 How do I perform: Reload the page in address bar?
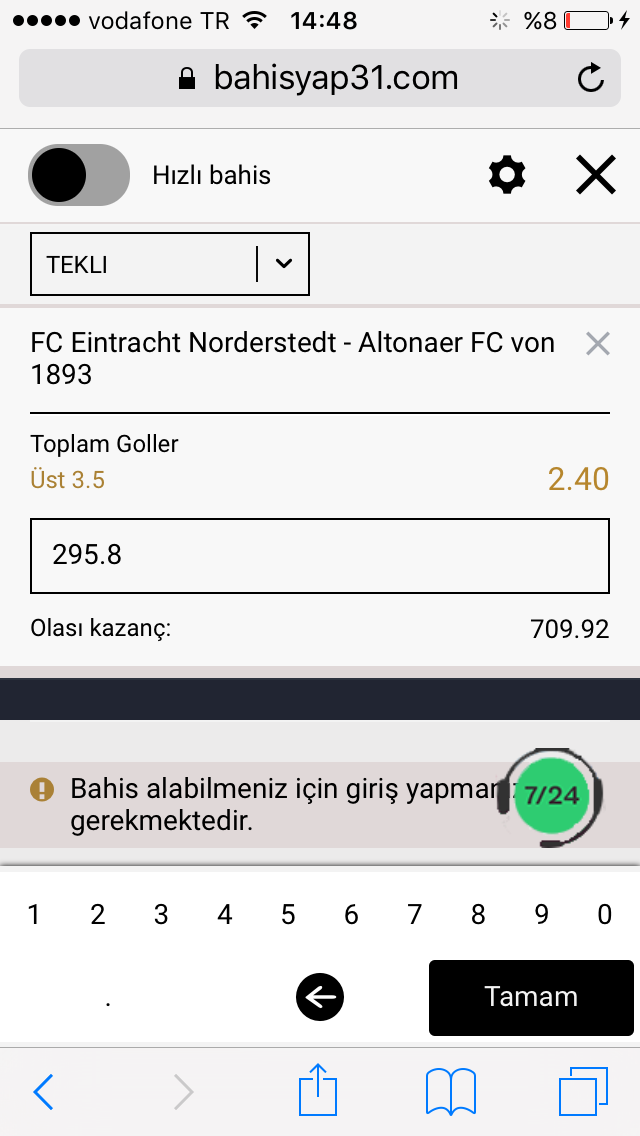pos(591,78)
